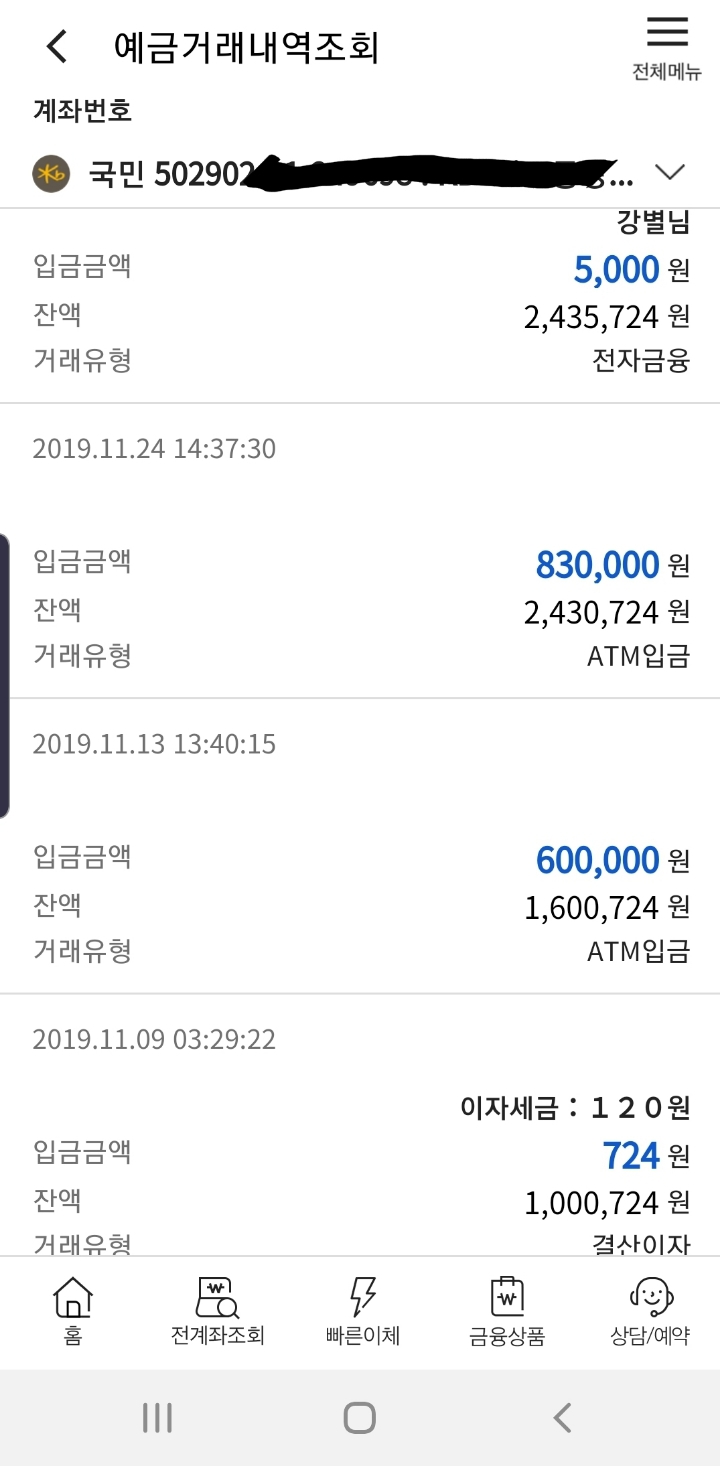Open the 전체메뉴 hamburger menu icon
The width and height of the screenshot is (720, 1466).
coord(668,35)
